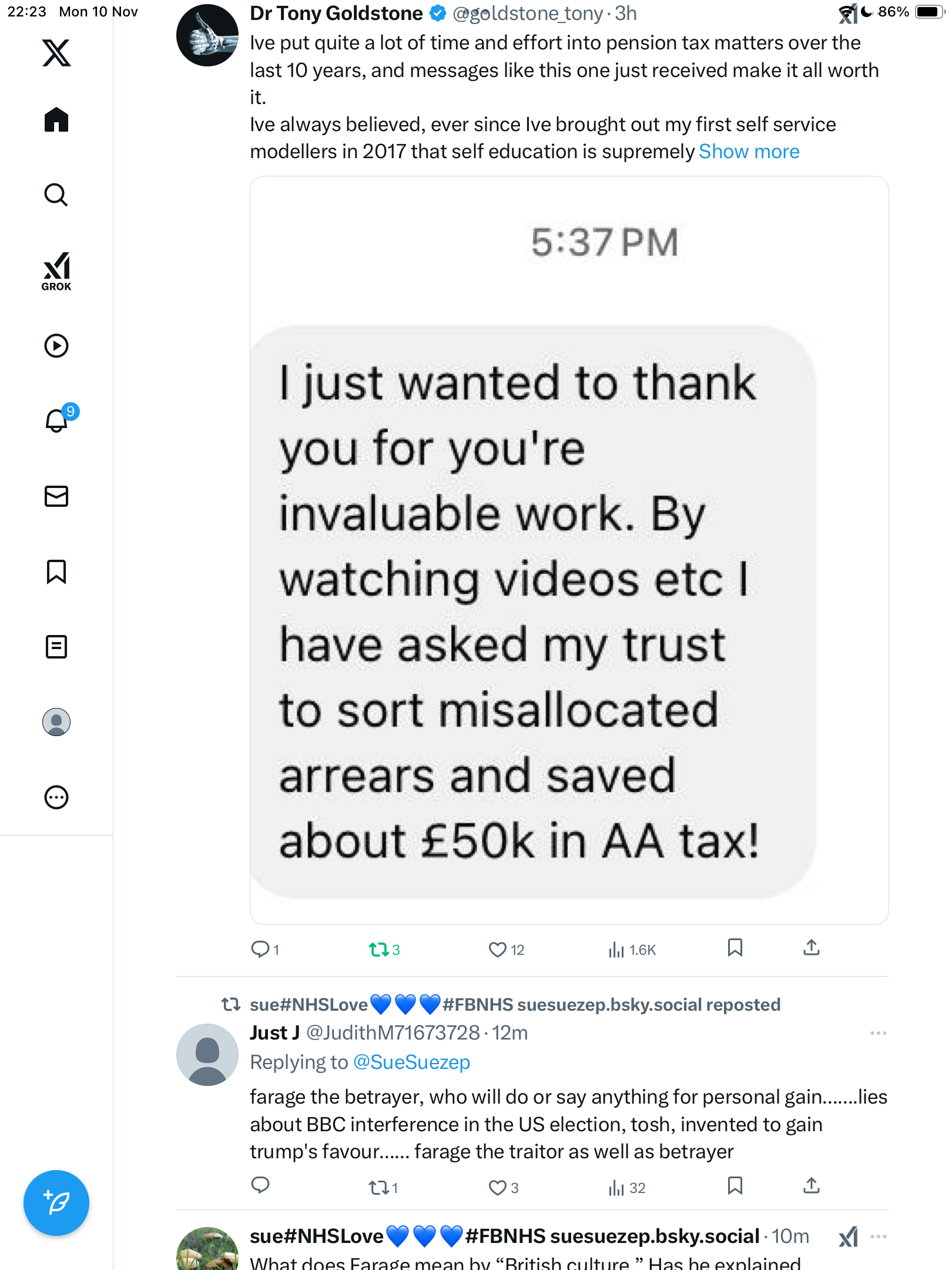Open the message screenshot image in Tony's post
Image resolution: width=952 pixels, height=1270 pixels.
coord(569,550)
